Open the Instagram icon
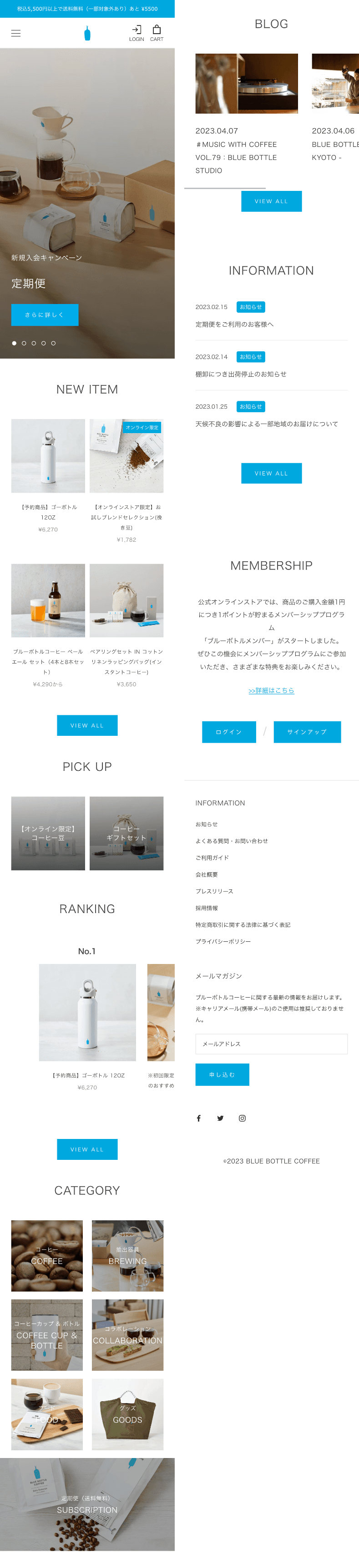Screen dimensions: 359x1568 (242, 1118)
